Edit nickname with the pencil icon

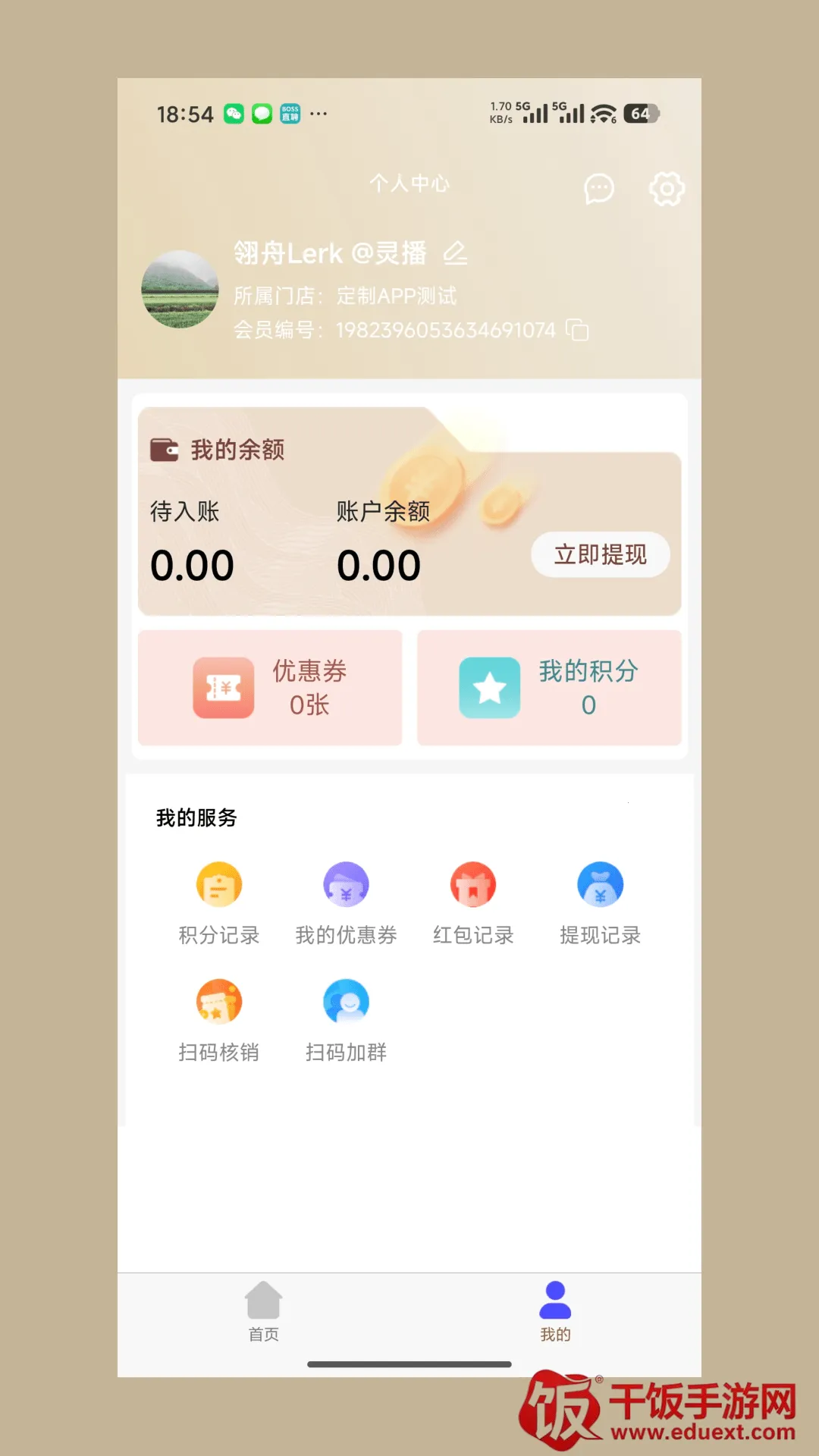tap(455, 253)
